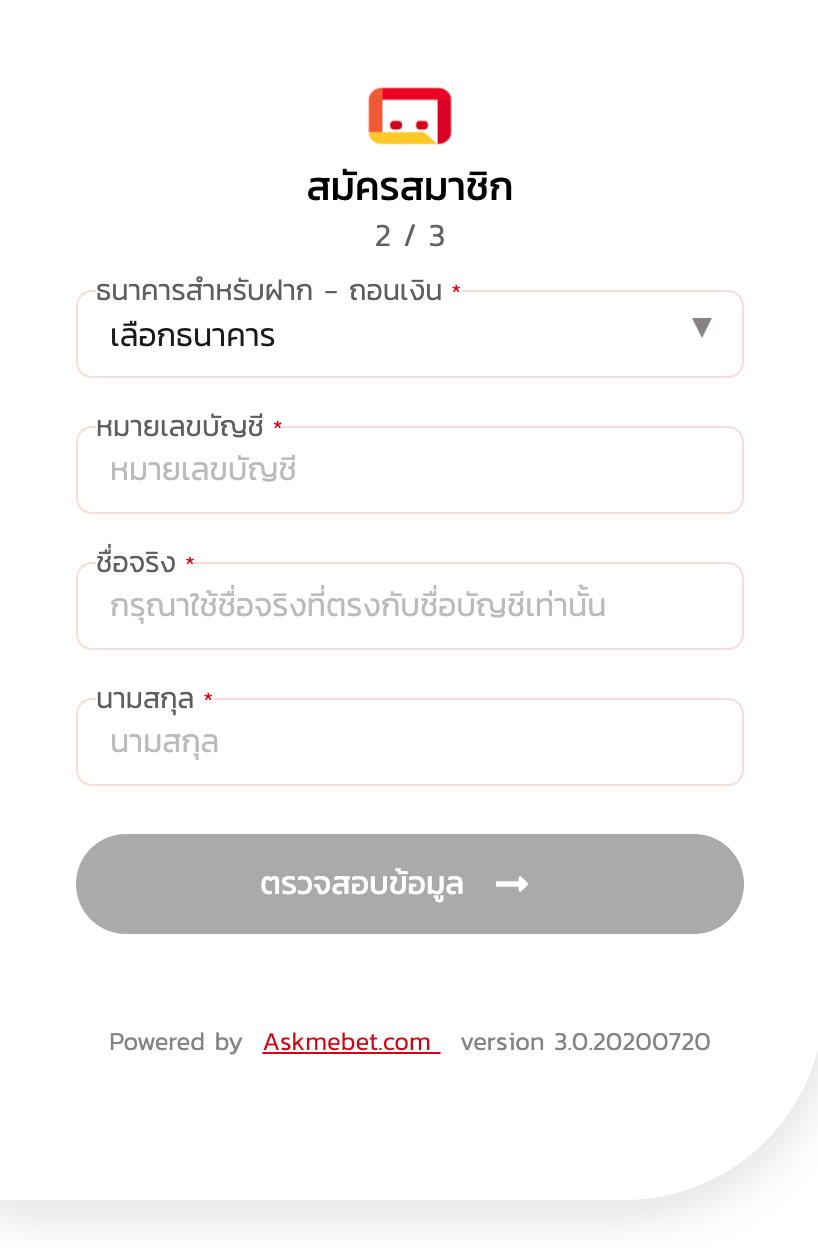Viewport: 818px width, 1248px height.
Task: Open the Askmebet.com link
Action: click(x=351, y=1042)
